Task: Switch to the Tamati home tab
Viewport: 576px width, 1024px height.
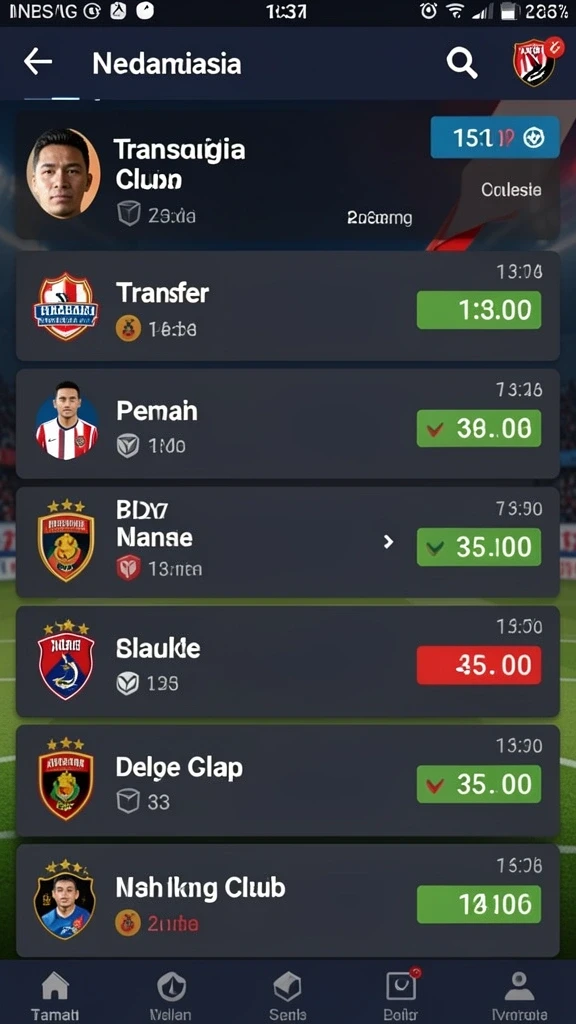Action: coord(56,996)
